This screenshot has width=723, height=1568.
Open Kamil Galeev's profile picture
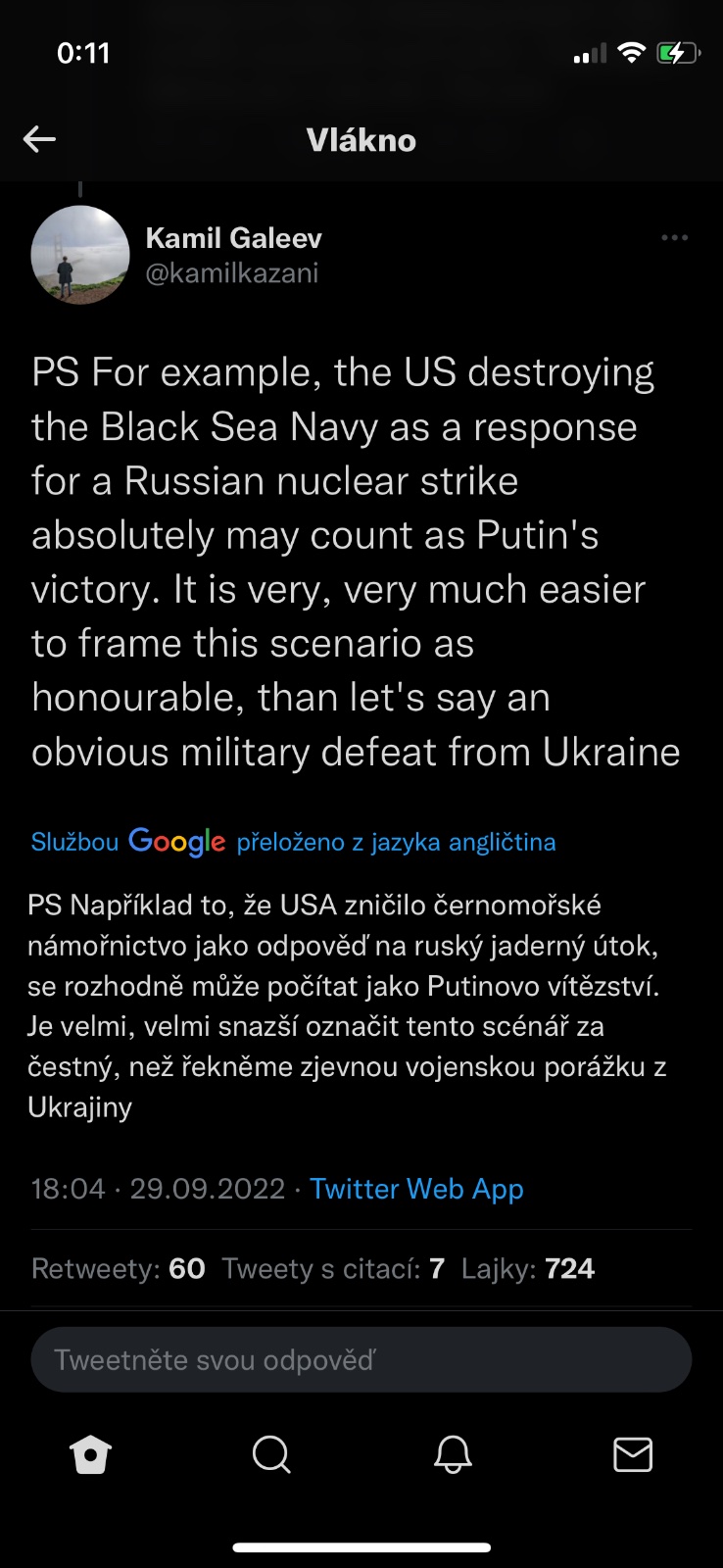pyautogui.click(x=80, y=255)
